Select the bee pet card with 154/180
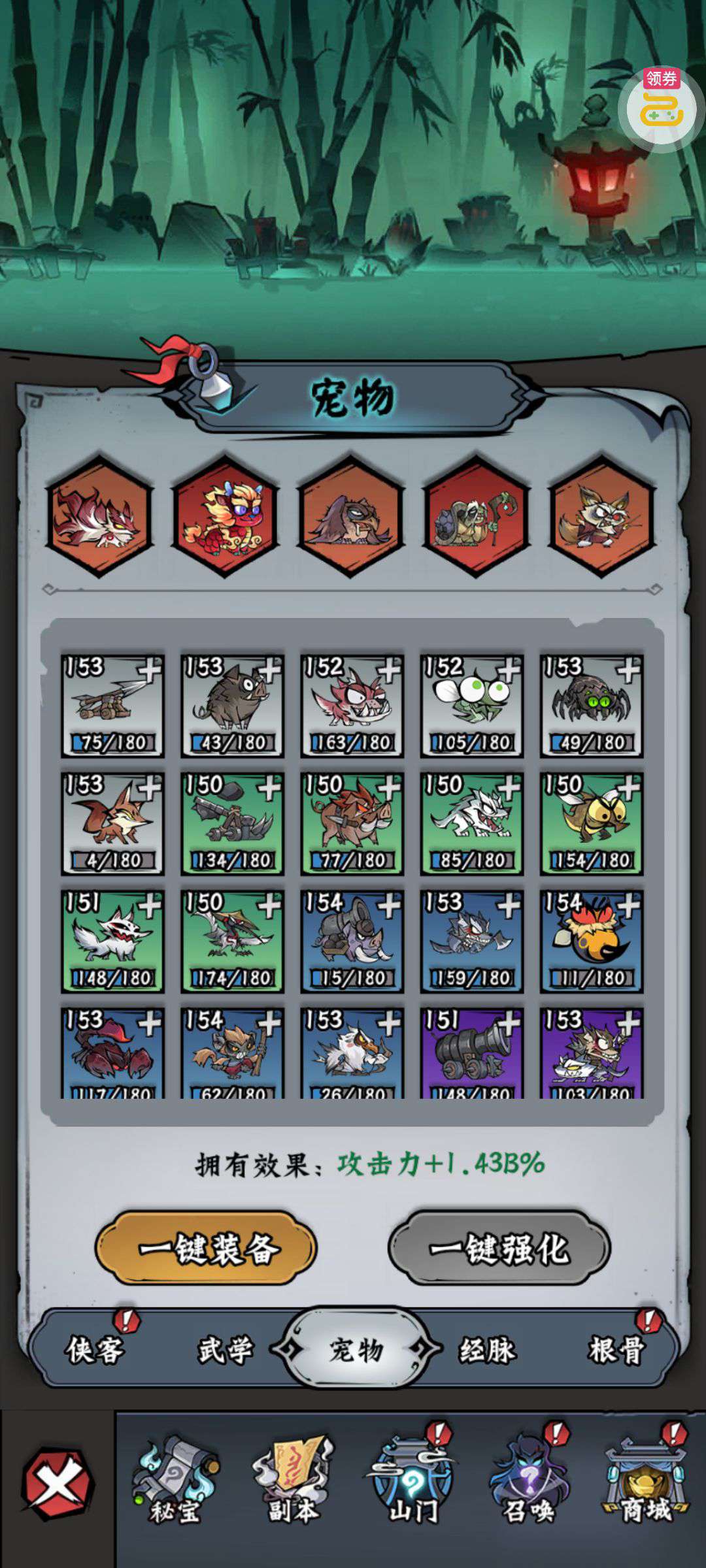 (592, 823)
